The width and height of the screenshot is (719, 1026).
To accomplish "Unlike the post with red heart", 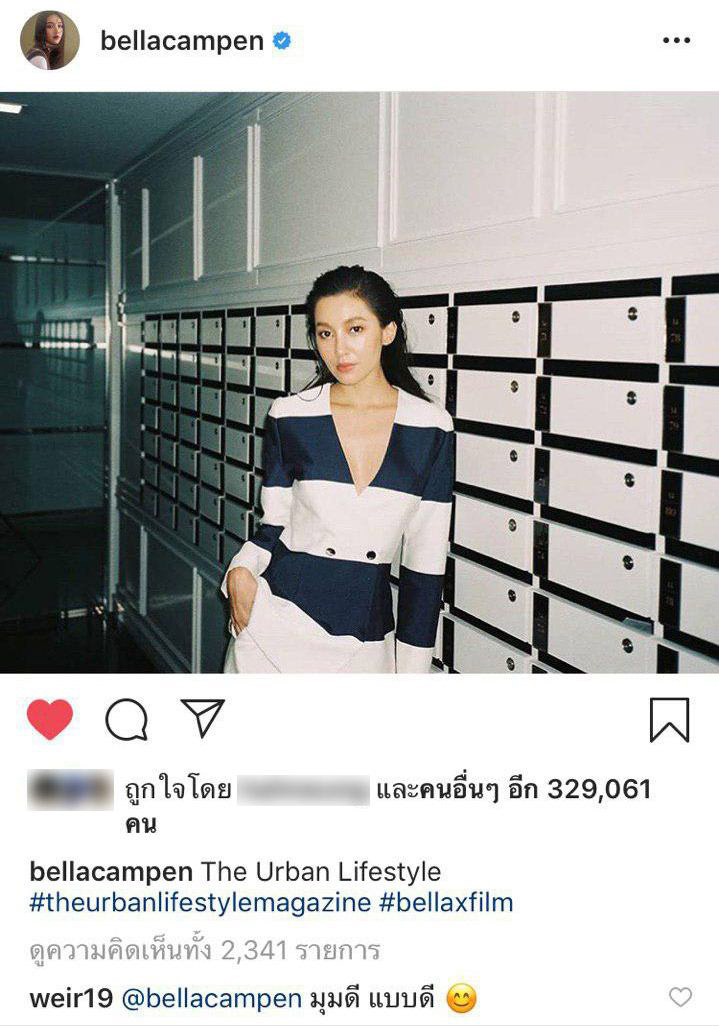I will (x=49, y=719).
